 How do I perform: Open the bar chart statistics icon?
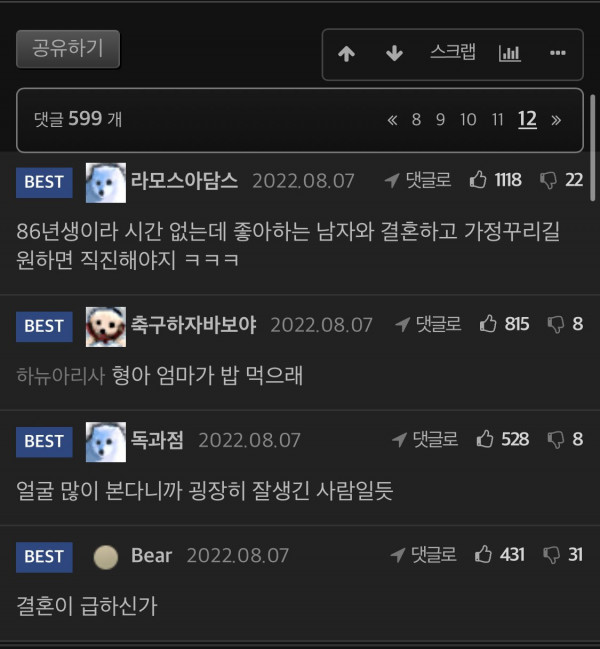click(x=510, y=54)
